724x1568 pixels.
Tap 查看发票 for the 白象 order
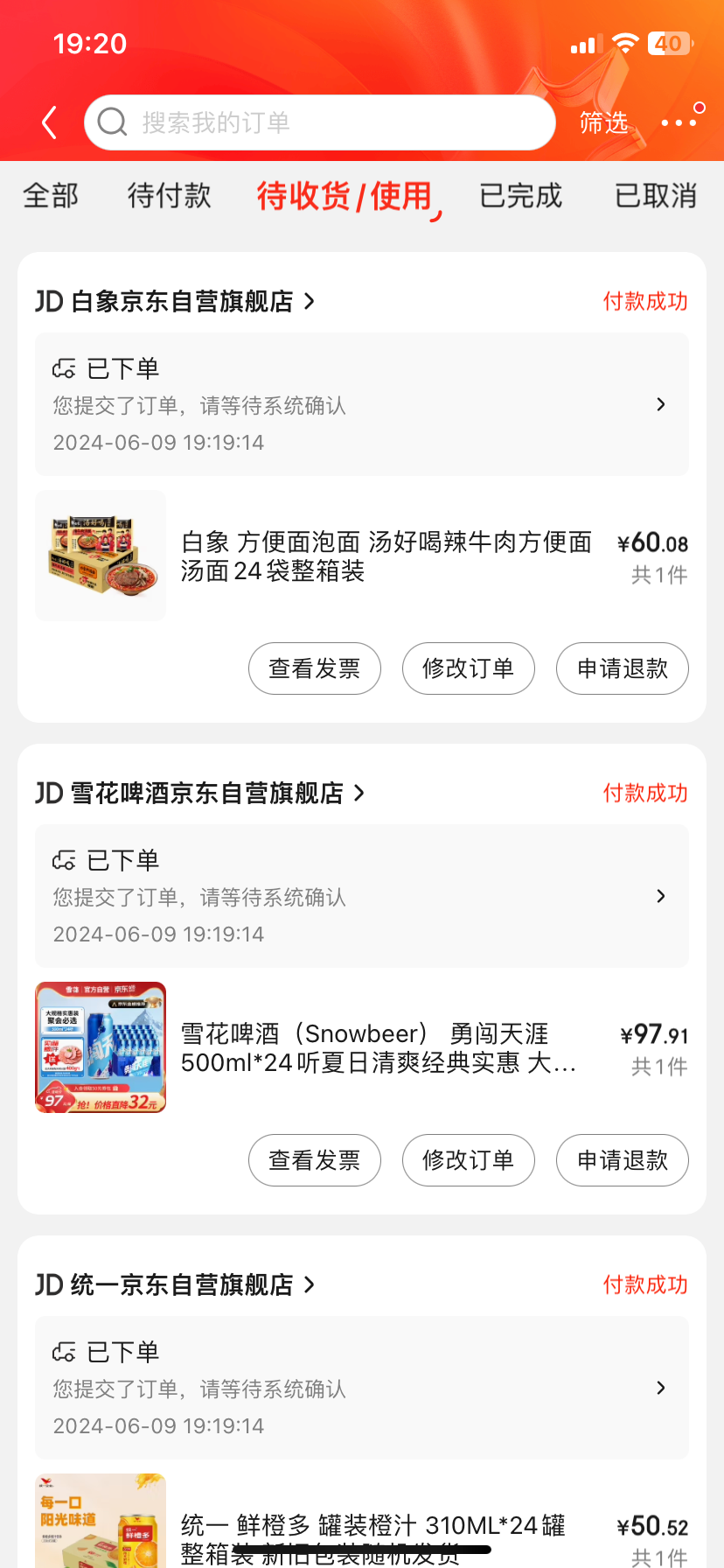pos(315,668)
